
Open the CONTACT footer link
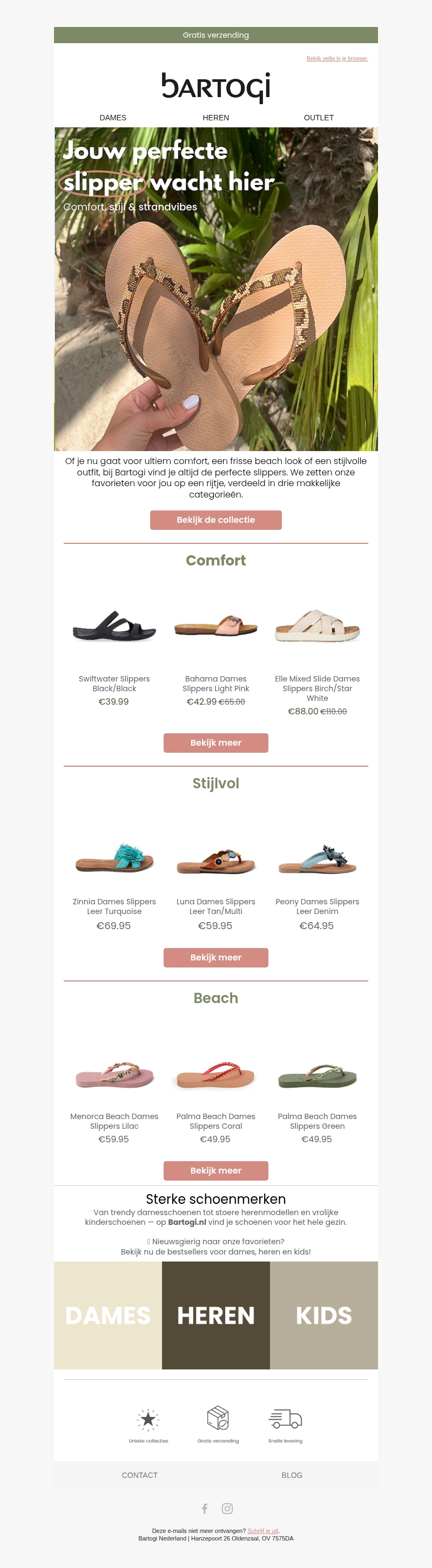pyautogui.click(x=139, y=1475)
